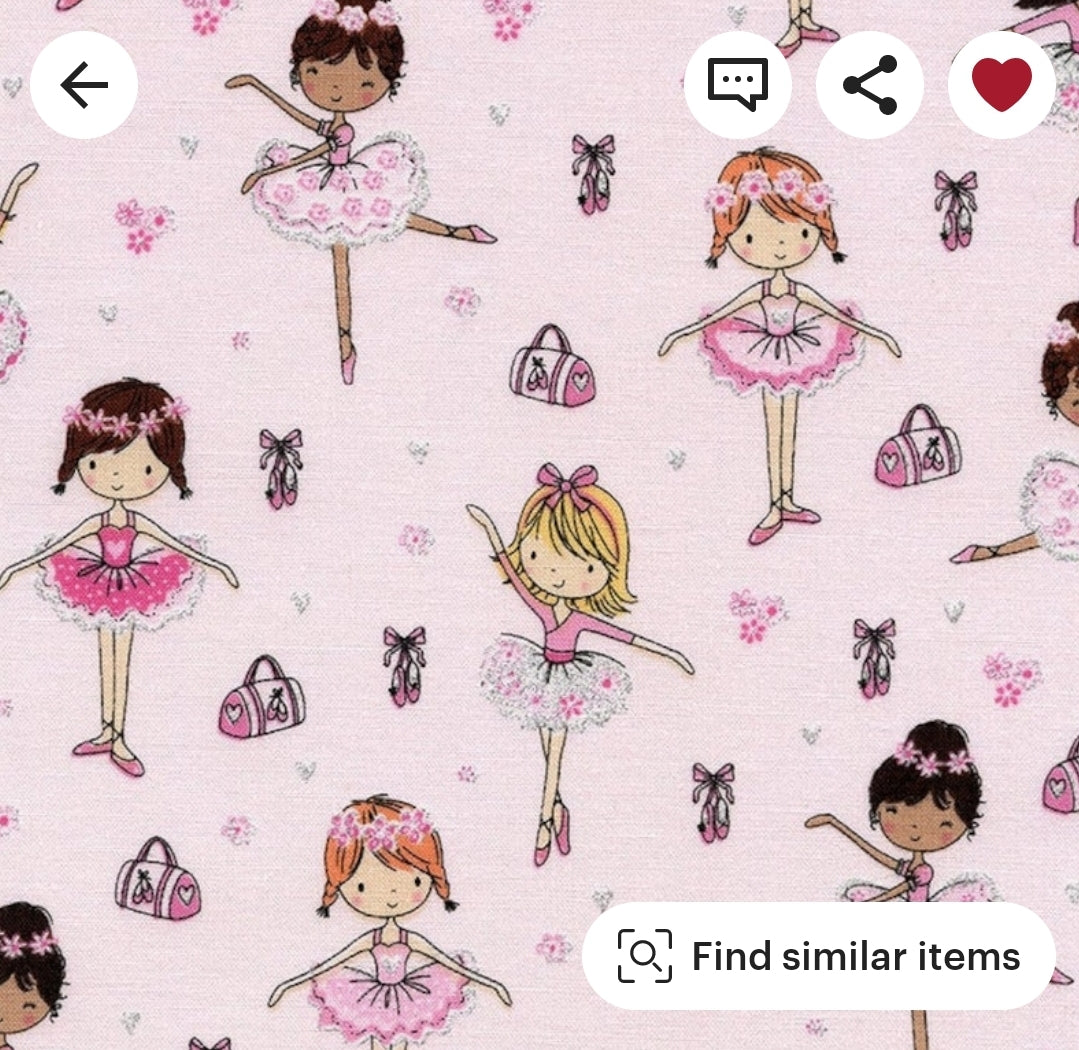Tap Find similar items
The height and width of the screenshot is (1050, 1079).
[818, 956]
